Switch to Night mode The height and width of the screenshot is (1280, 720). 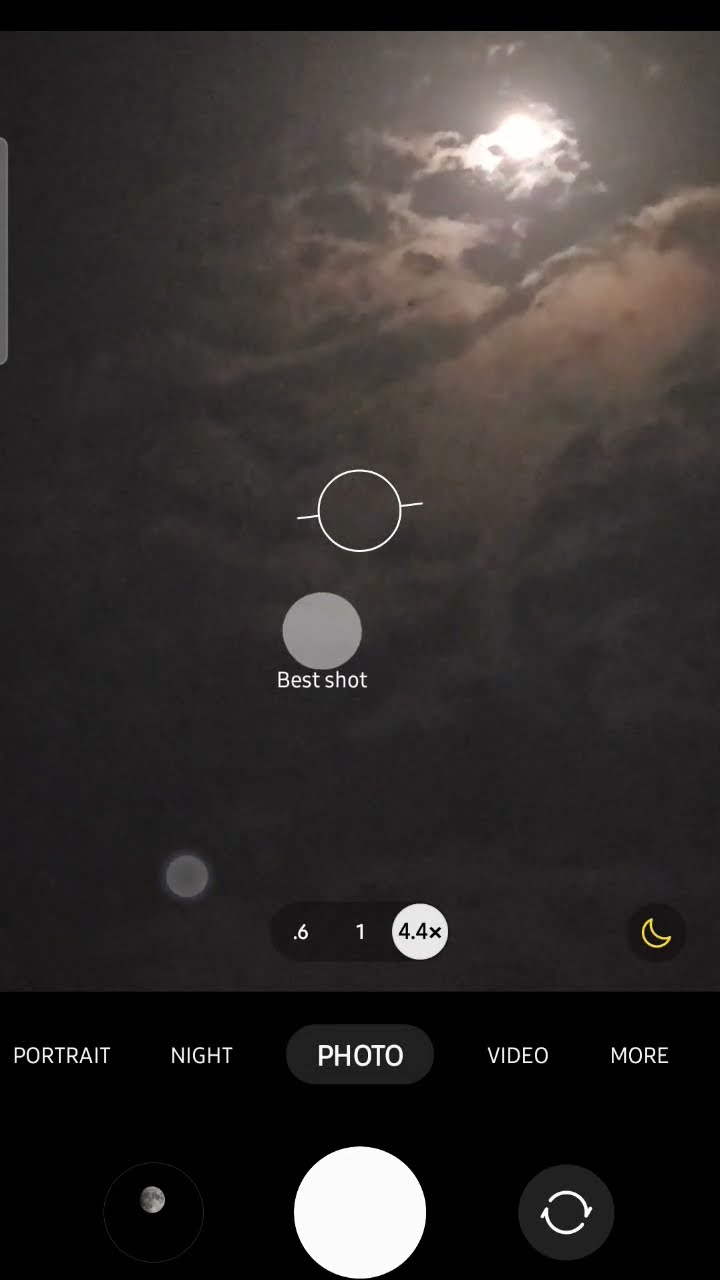201,1056
